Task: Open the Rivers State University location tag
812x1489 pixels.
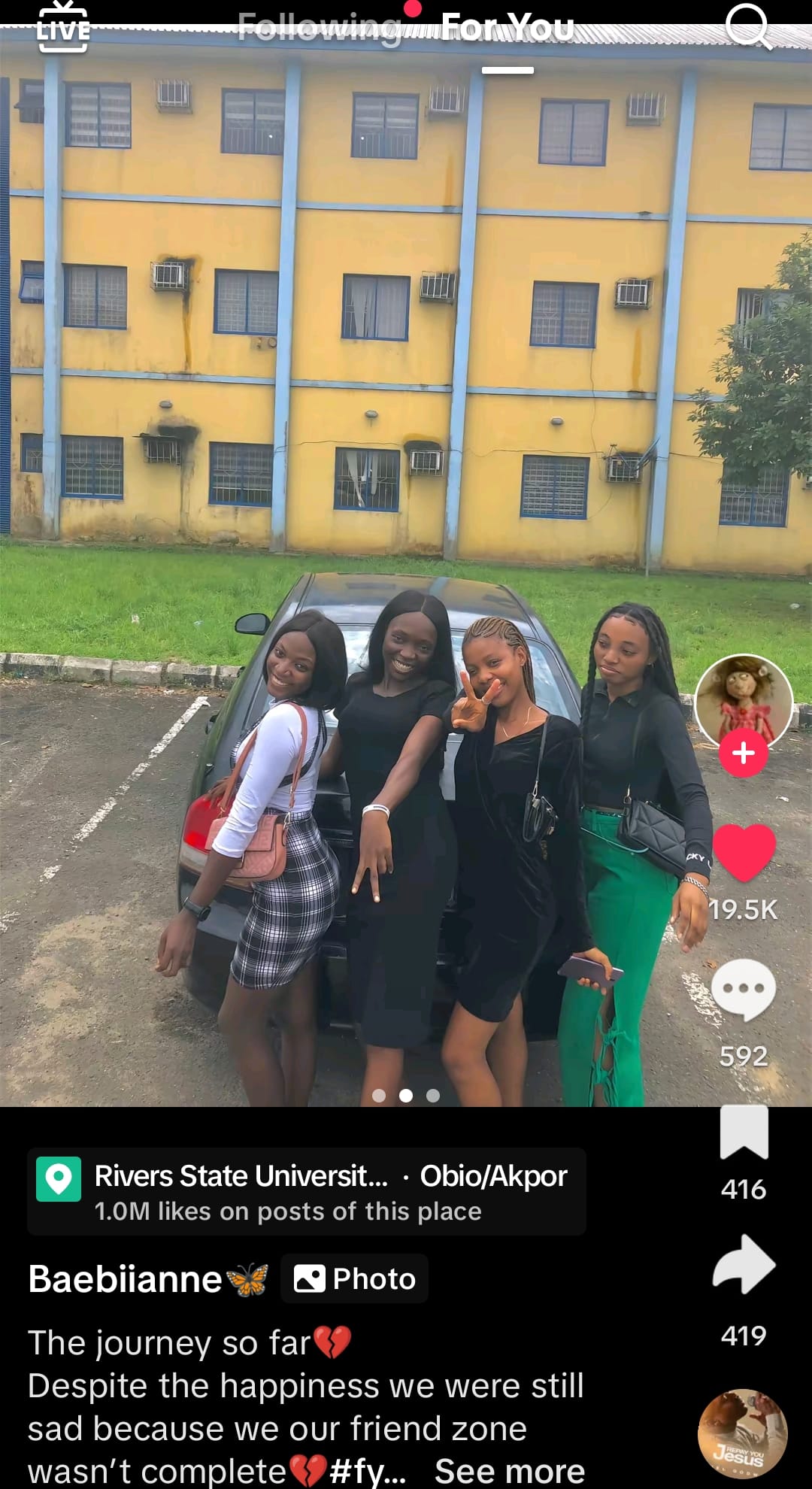Action: pos(306,1192)
